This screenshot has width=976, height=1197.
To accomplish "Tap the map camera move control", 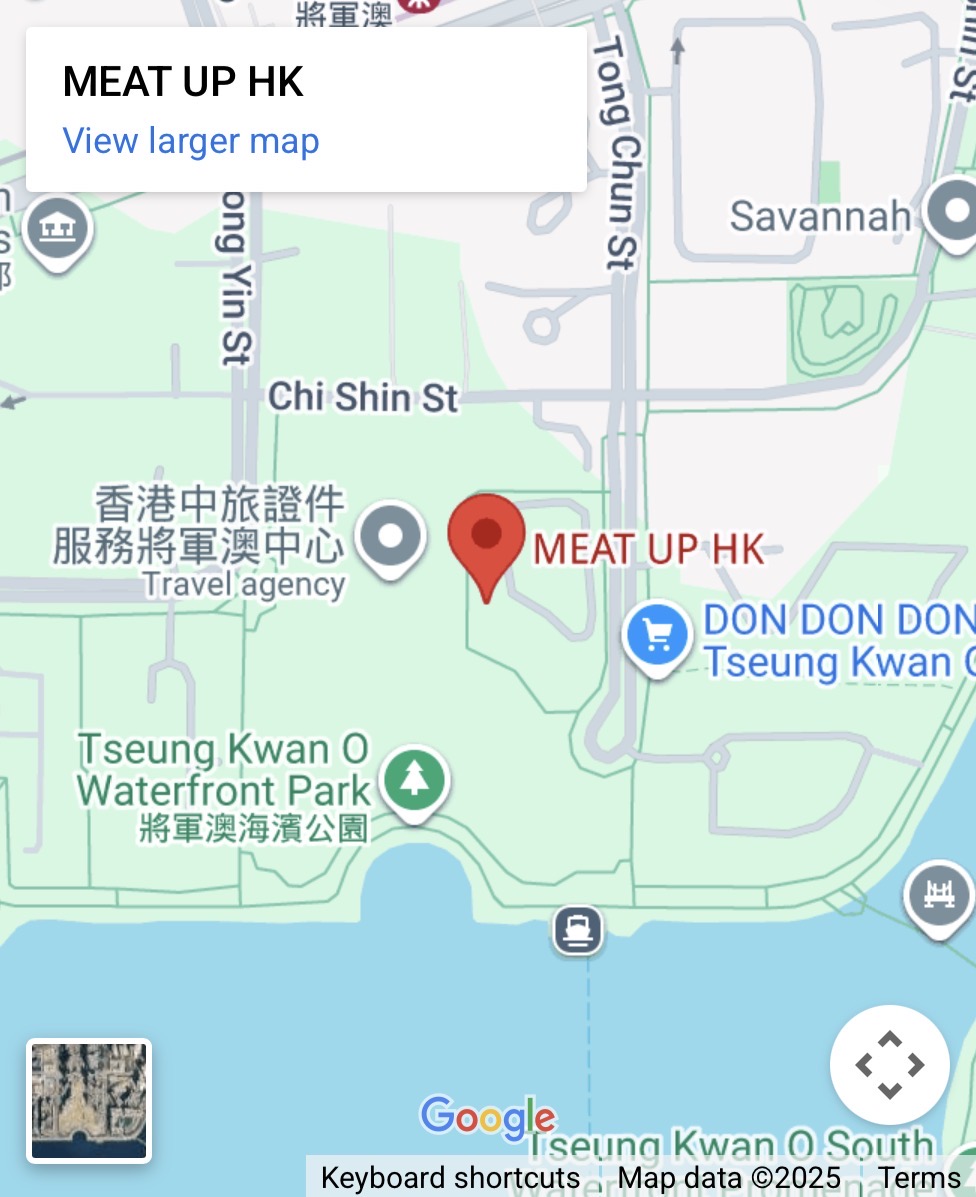I will [x=889, y=1065].
